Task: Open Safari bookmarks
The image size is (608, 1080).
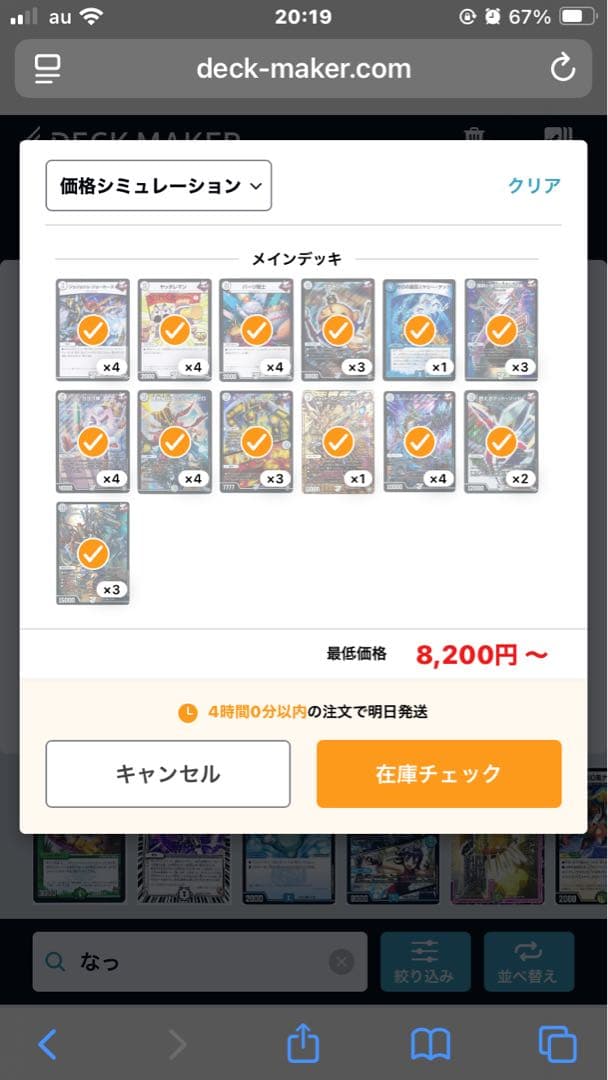Action: click(430, 1044)
